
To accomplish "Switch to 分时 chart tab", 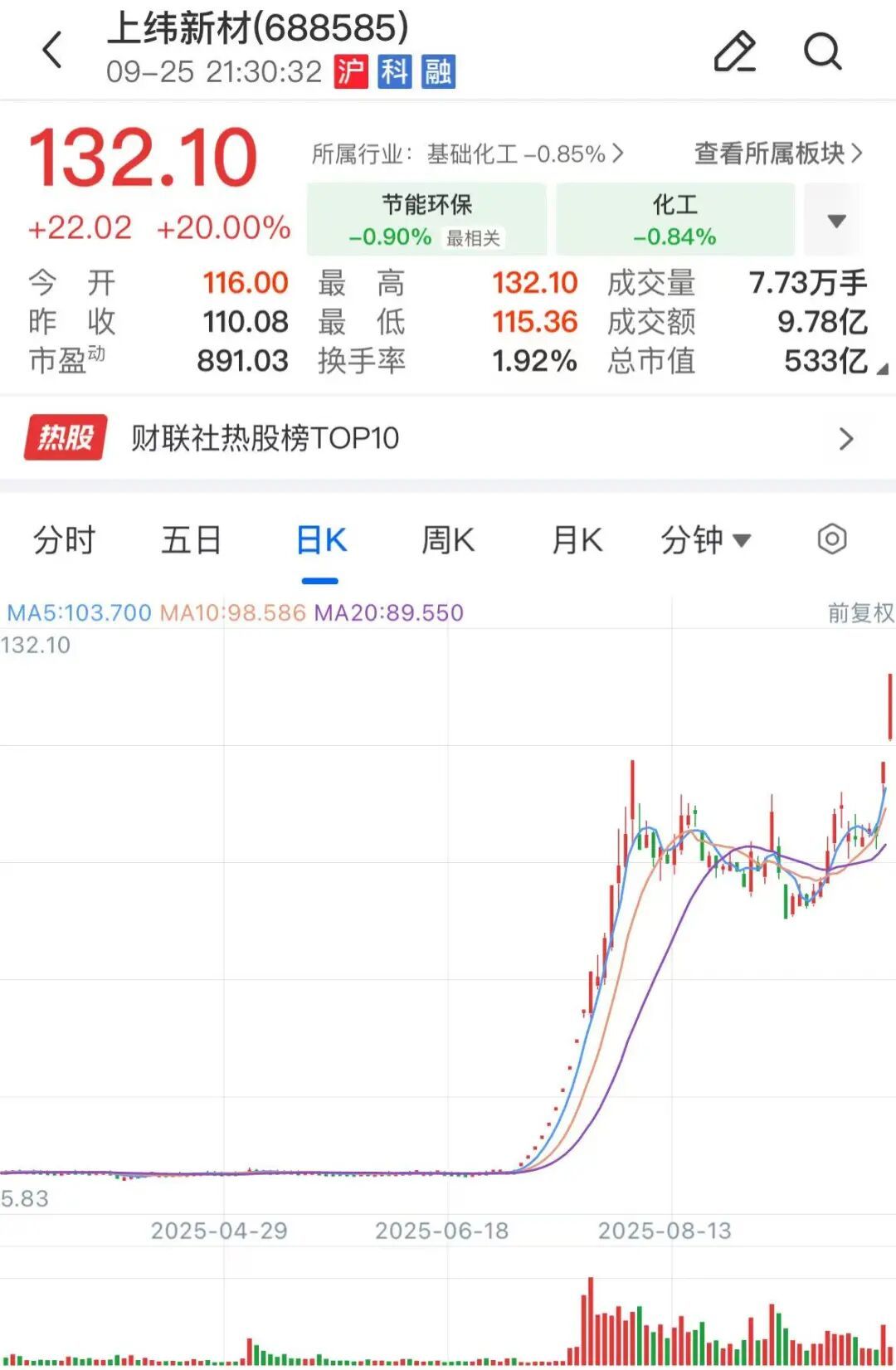I will point(64,540).
